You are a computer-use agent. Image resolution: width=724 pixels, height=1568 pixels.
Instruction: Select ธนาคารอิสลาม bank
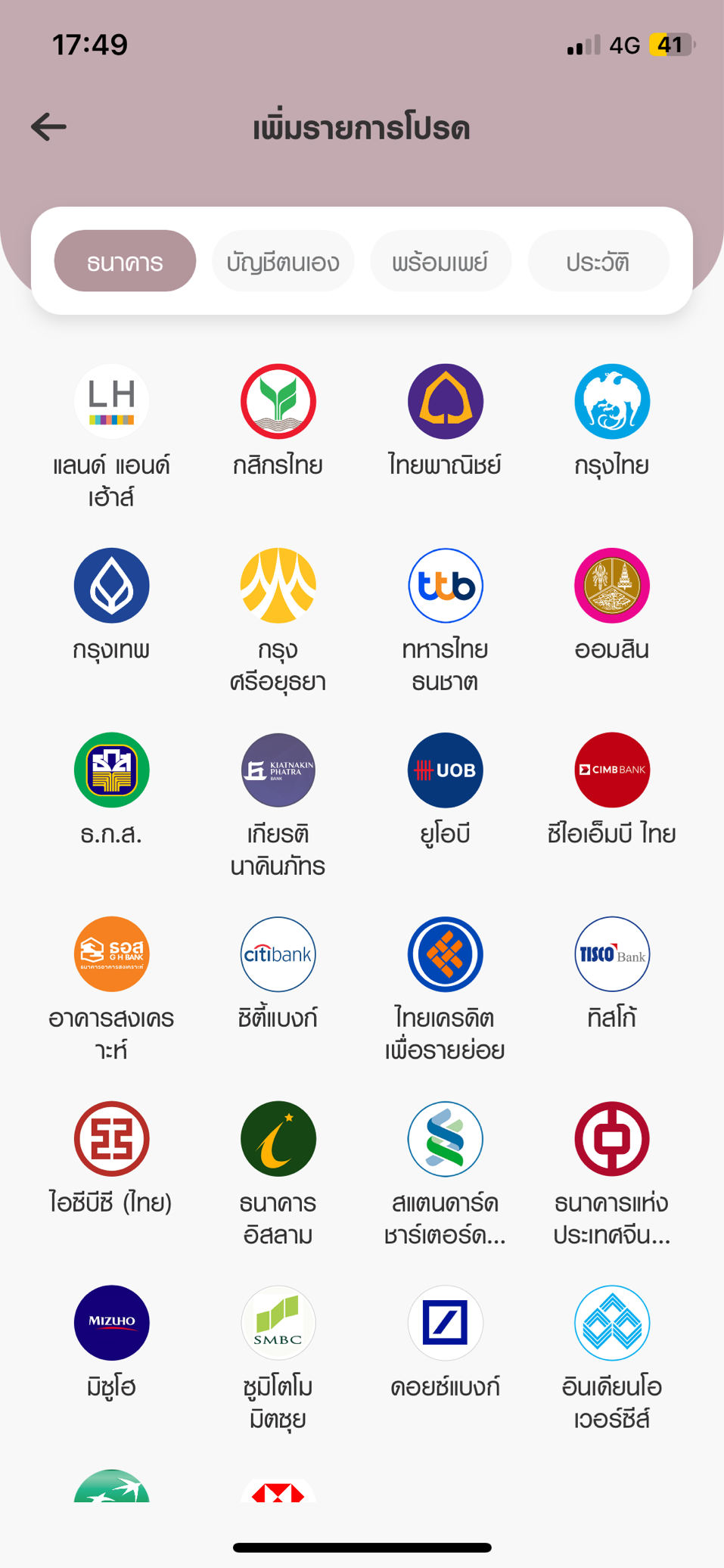click(278, 1139)
